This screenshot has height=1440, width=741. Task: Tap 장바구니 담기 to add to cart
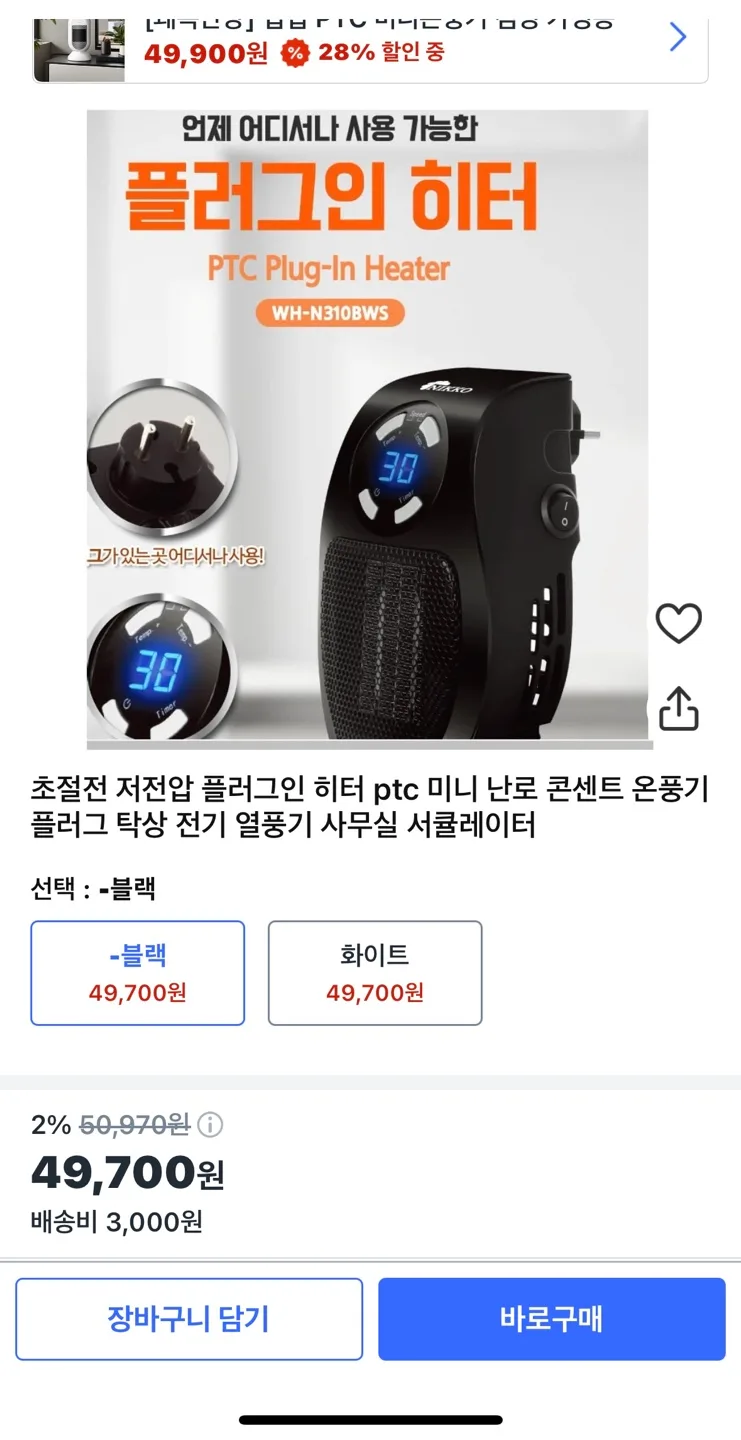[x=189, y=1319]
